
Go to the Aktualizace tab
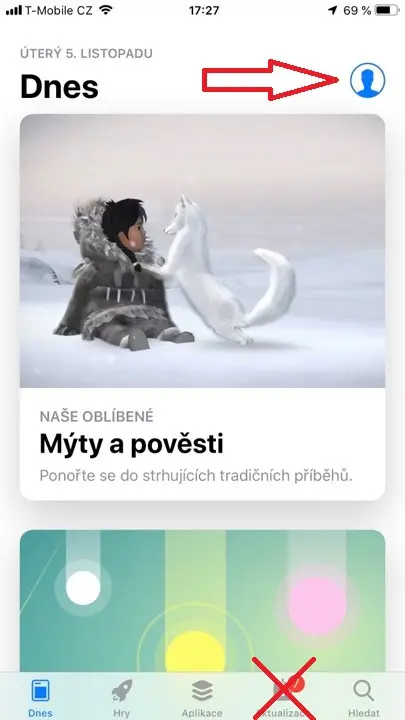(x=283, y=697)
